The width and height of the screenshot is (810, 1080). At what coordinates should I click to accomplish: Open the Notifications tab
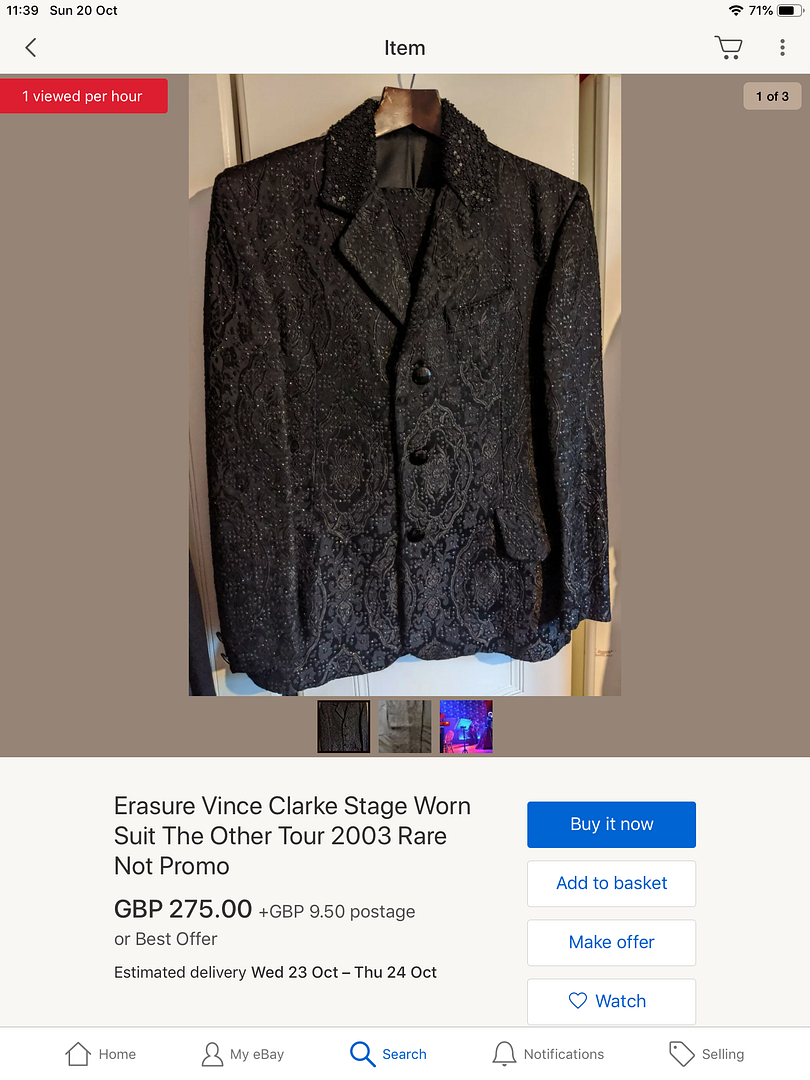pos(548,1054)
